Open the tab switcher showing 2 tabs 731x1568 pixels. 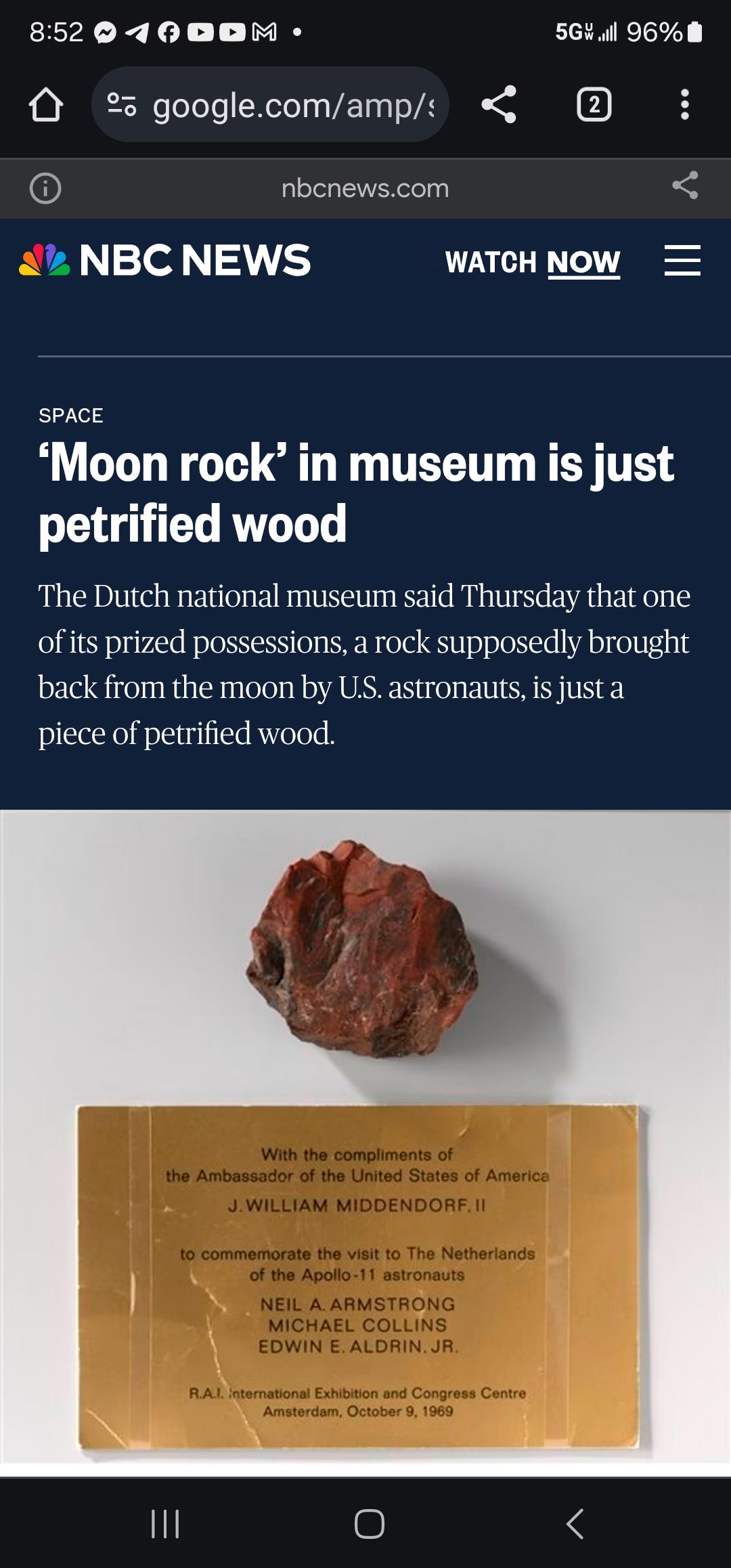coord(594,105)
